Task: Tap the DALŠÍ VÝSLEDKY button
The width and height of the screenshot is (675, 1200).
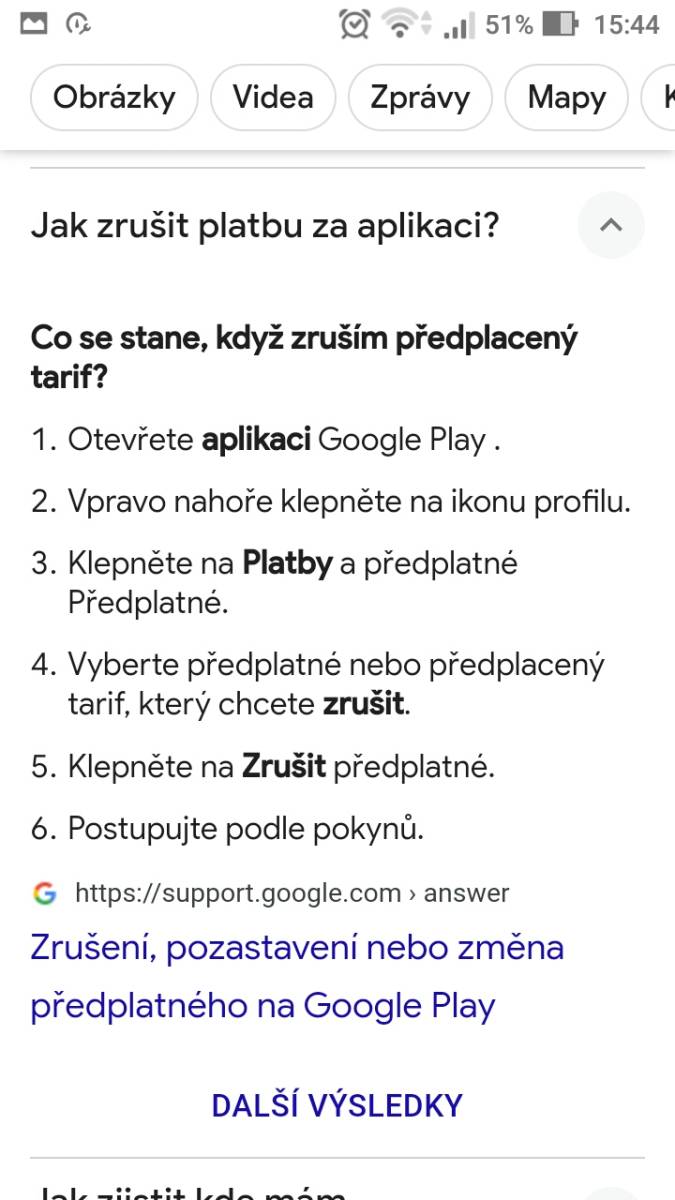Action: tap(337, 1105)
